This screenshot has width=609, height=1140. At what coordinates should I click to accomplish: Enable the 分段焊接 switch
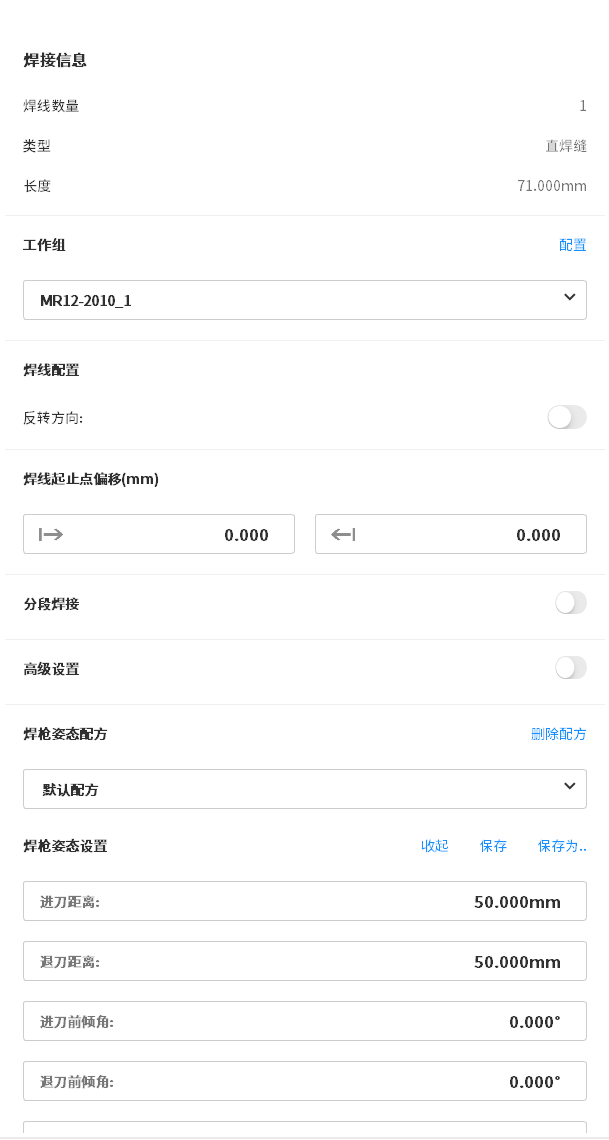pos(570,602)
